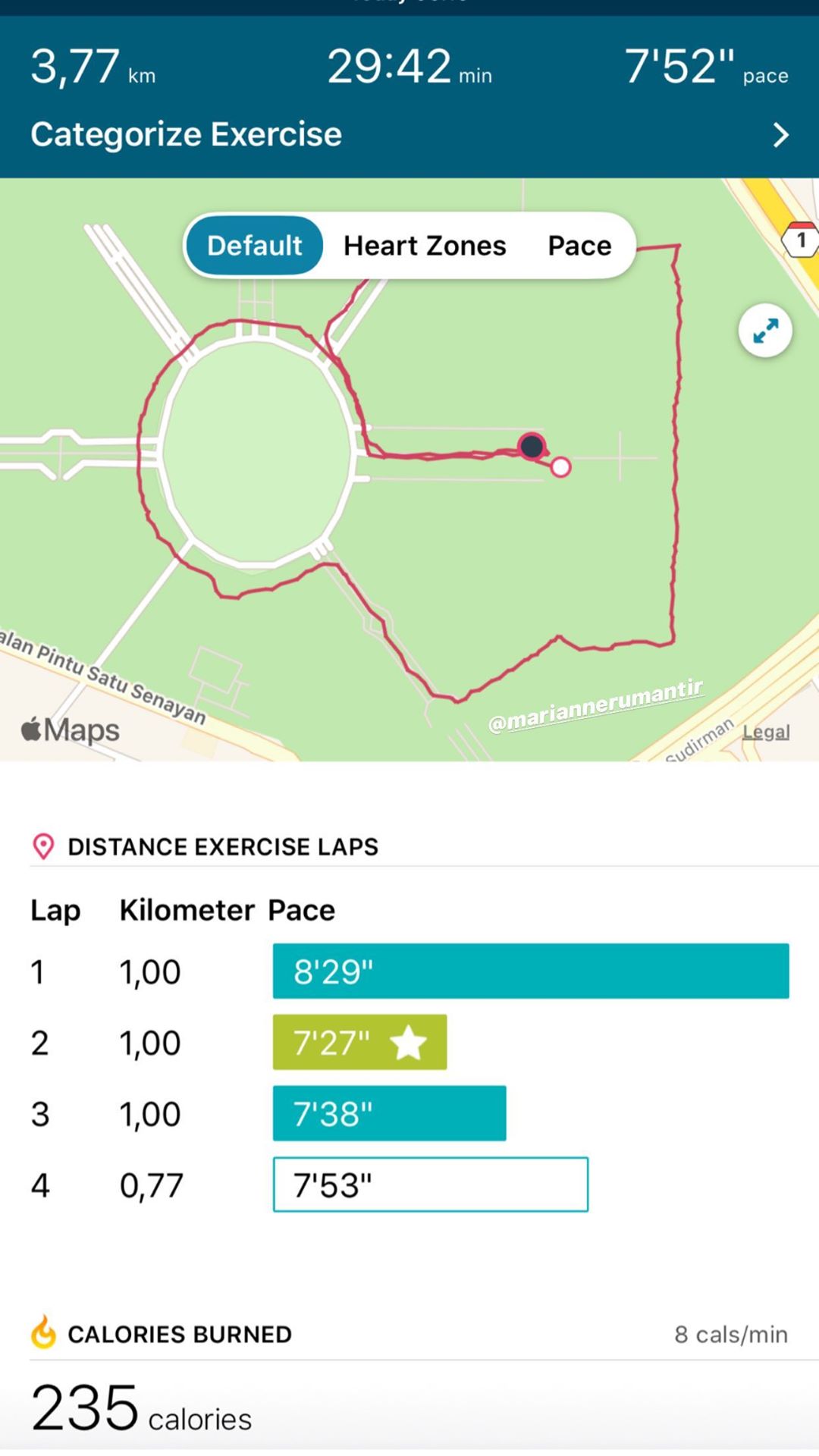Screen dimensions: 819x1456
Task: Select the Default map view
Action: click(x=255, y=246)
